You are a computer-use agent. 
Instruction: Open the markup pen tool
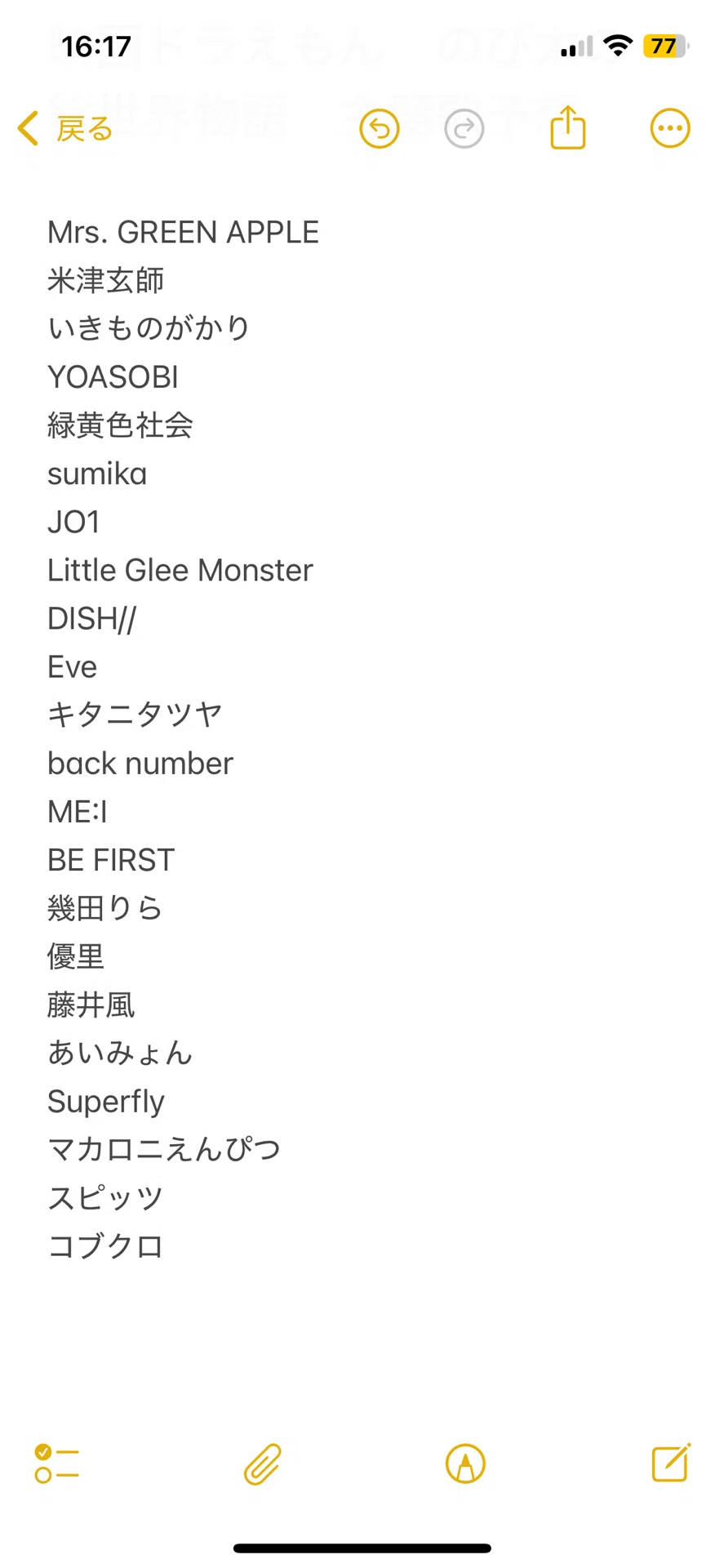[466, 1463]
